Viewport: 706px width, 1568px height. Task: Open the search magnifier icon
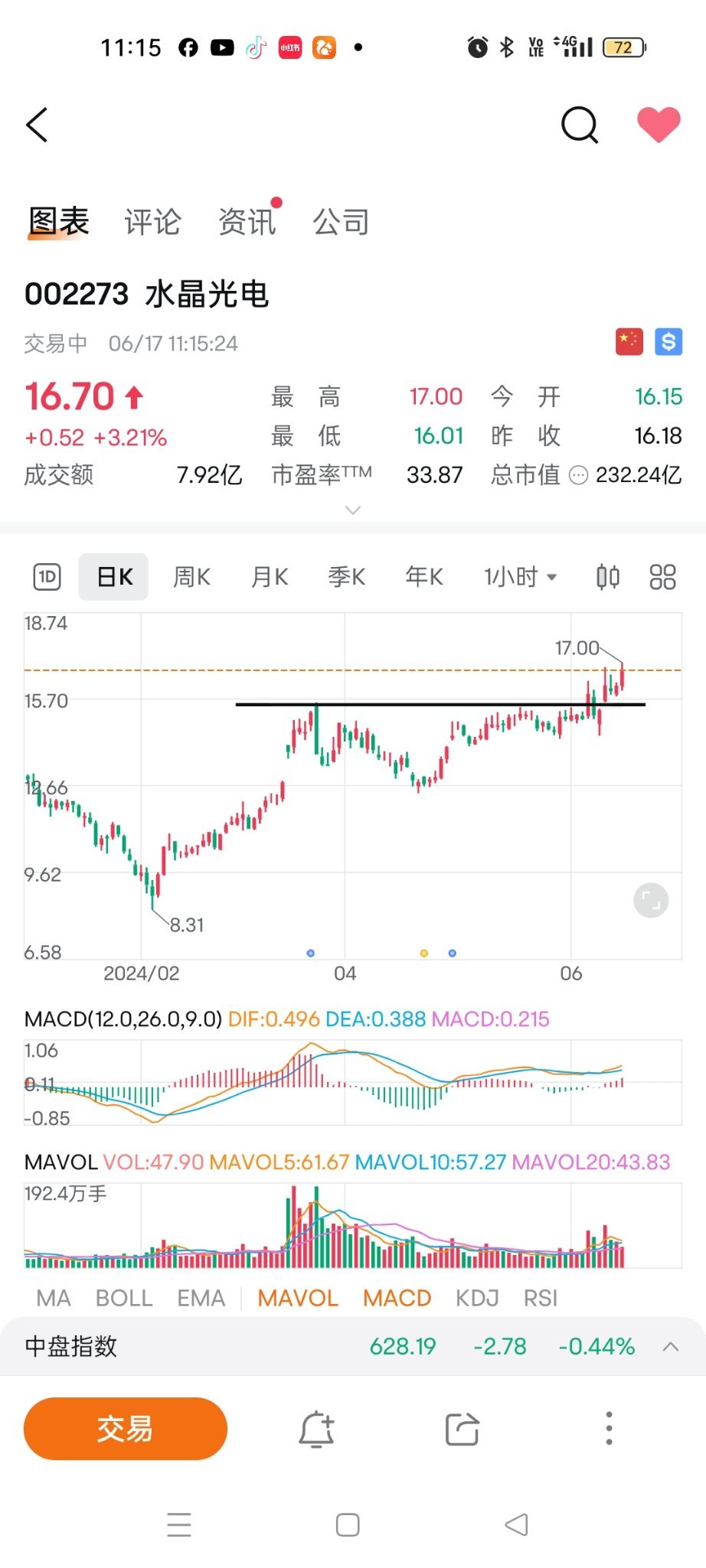pyautogui.click(x=580, y=125)
